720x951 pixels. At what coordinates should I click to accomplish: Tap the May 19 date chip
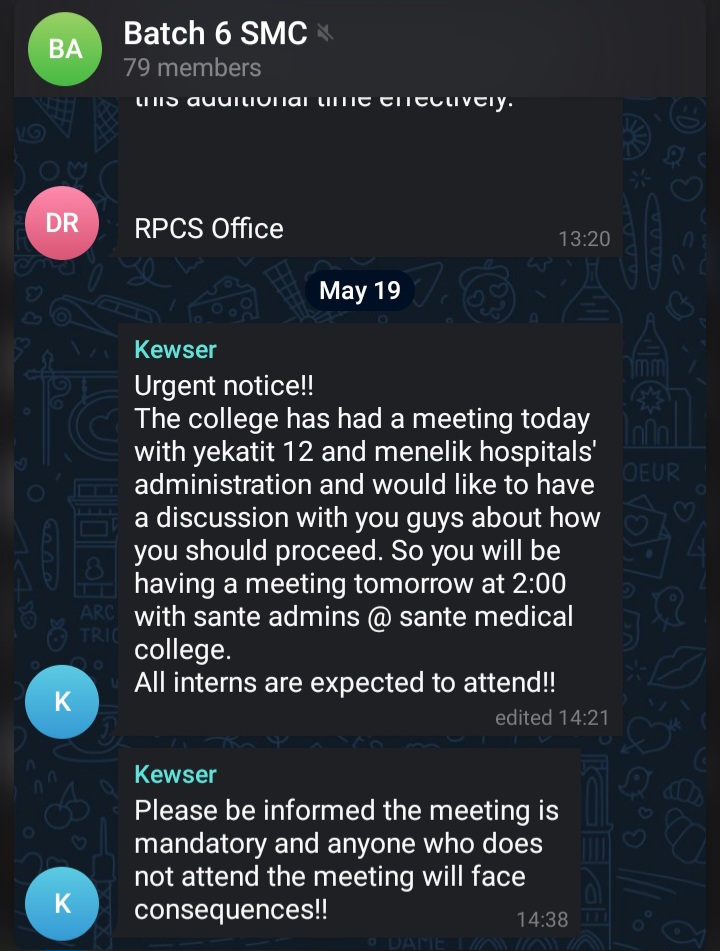(x=360, y=291)
